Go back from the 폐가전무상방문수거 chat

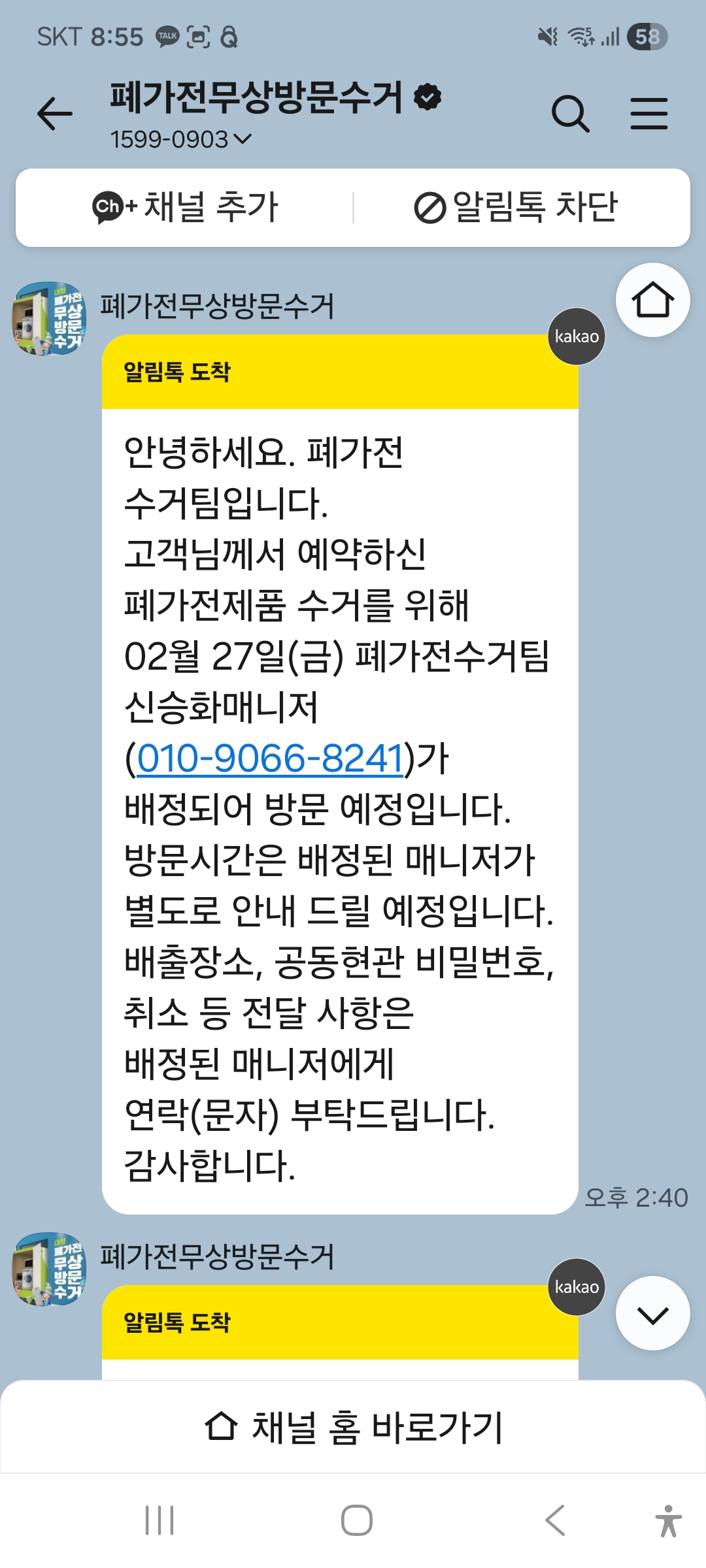(55, 114)
